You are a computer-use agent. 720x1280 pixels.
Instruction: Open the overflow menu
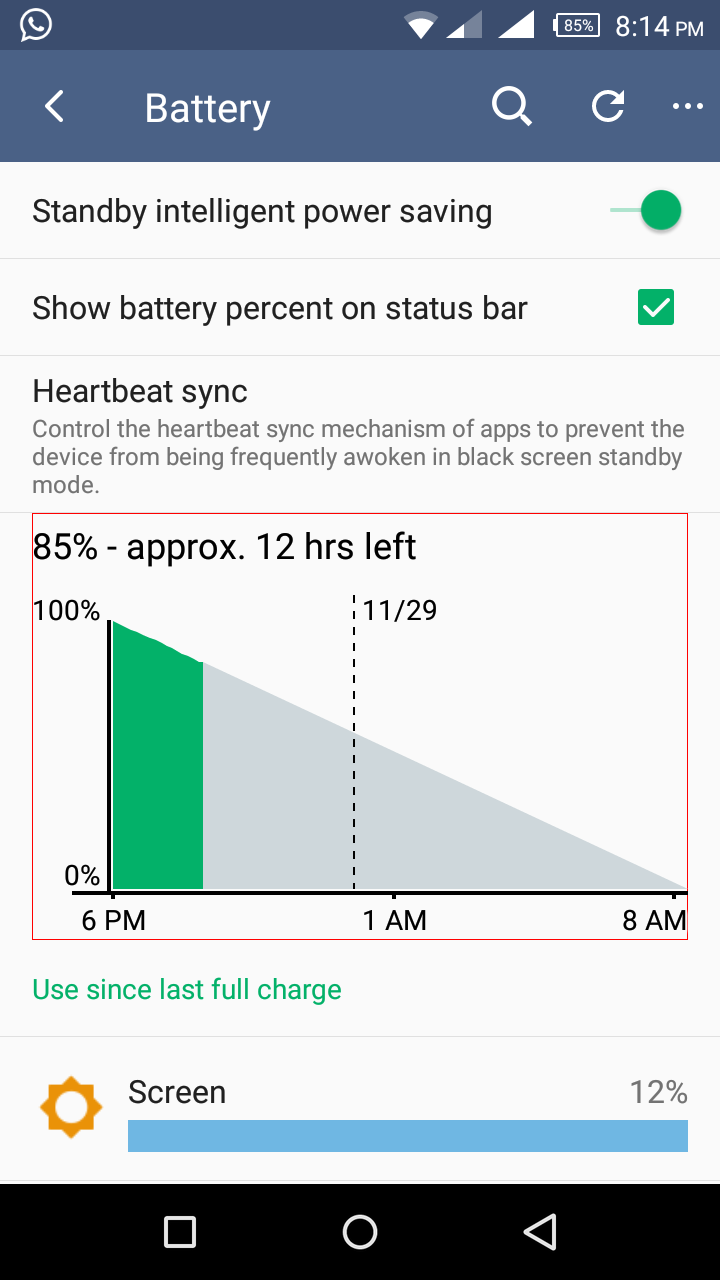[x=688, y=107]
